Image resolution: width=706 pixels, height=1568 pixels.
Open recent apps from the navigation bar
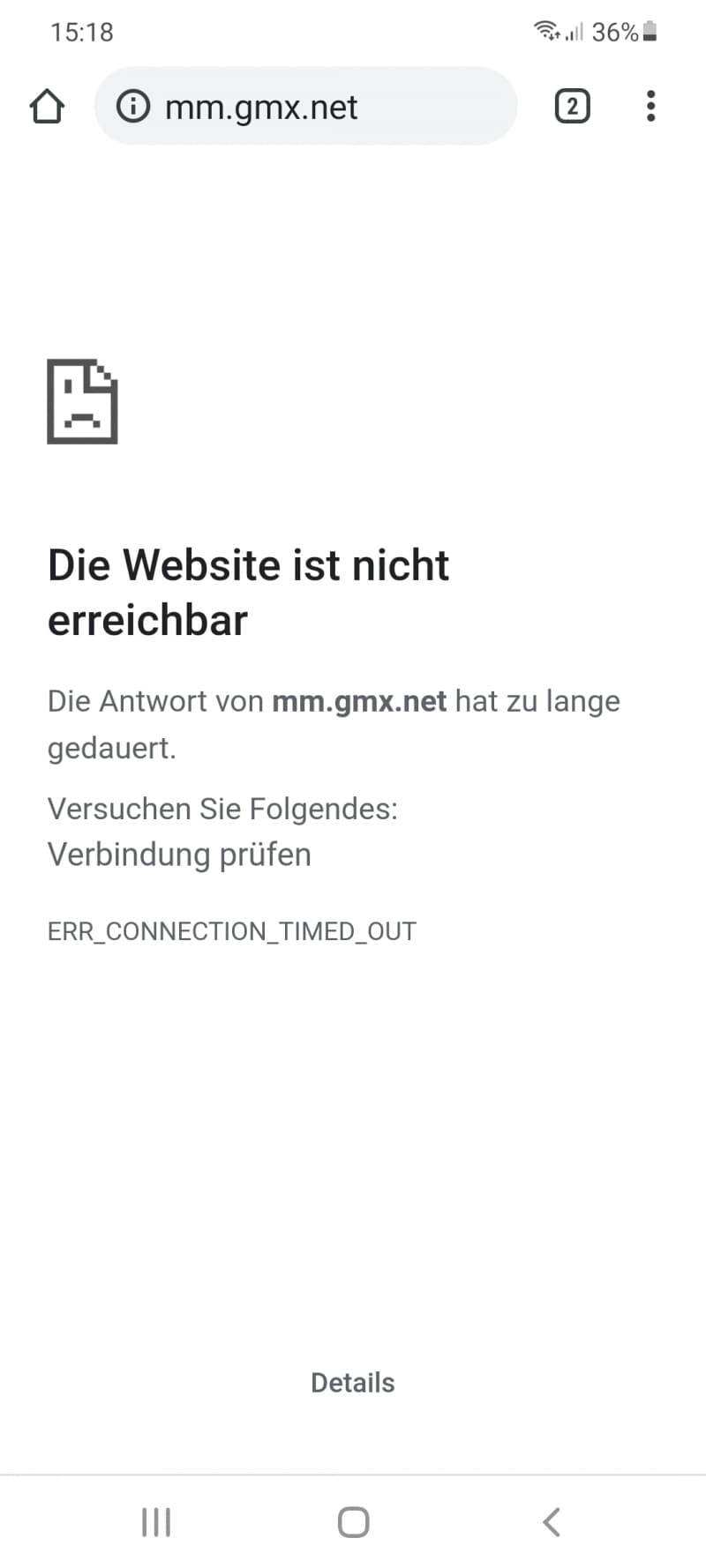(156, 1522)
